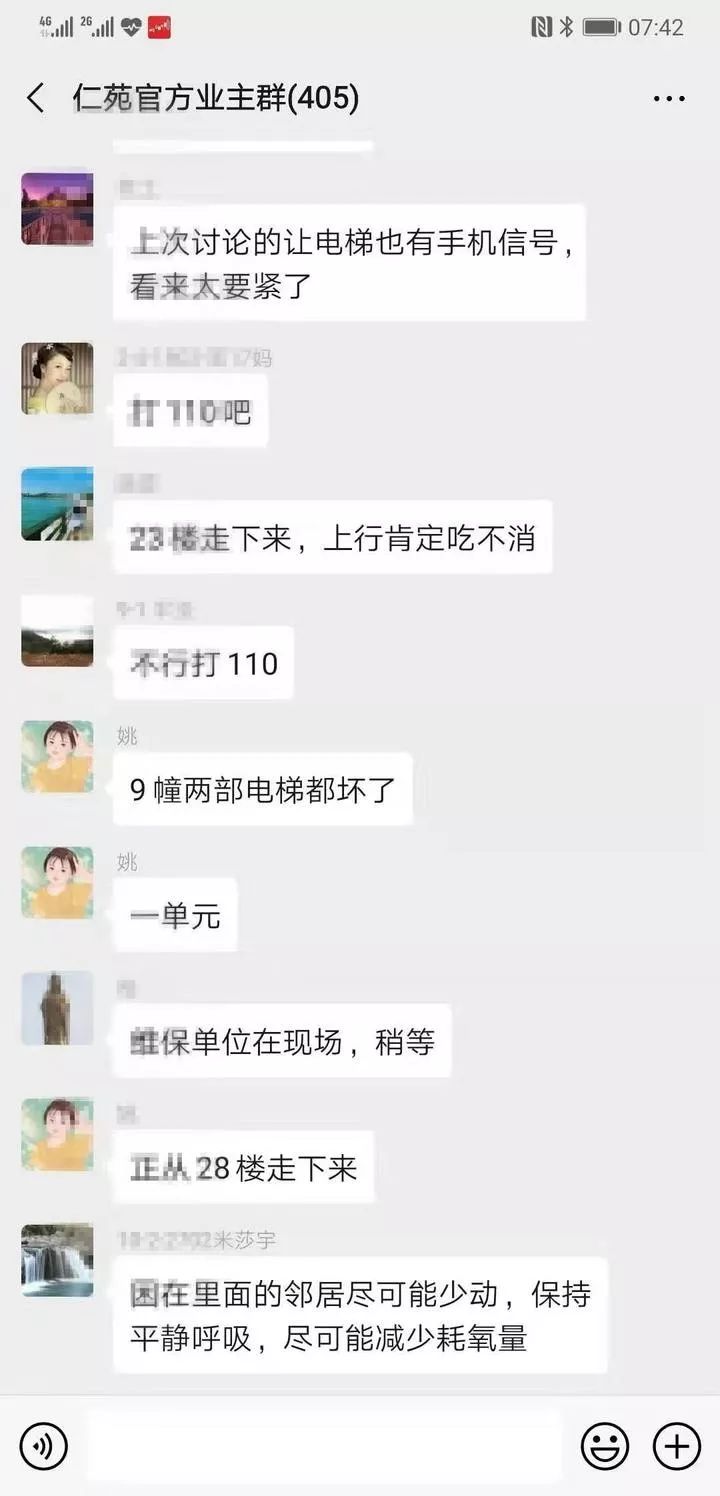Open the avatar beside 不行打110 message
The width and height of the screenshot is (720, 1496).
tap(57, 631)
